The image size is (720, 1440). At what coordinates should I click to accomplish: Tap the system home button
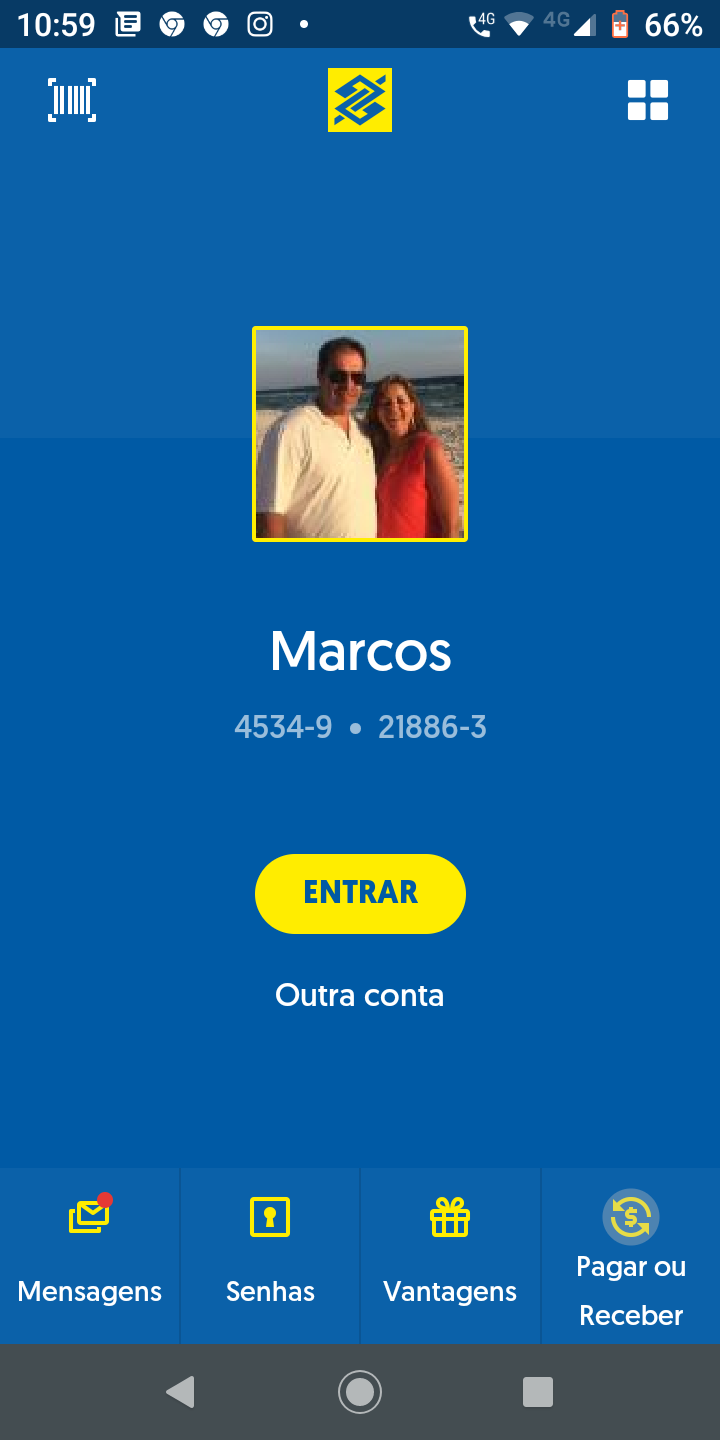point(360,1391)
